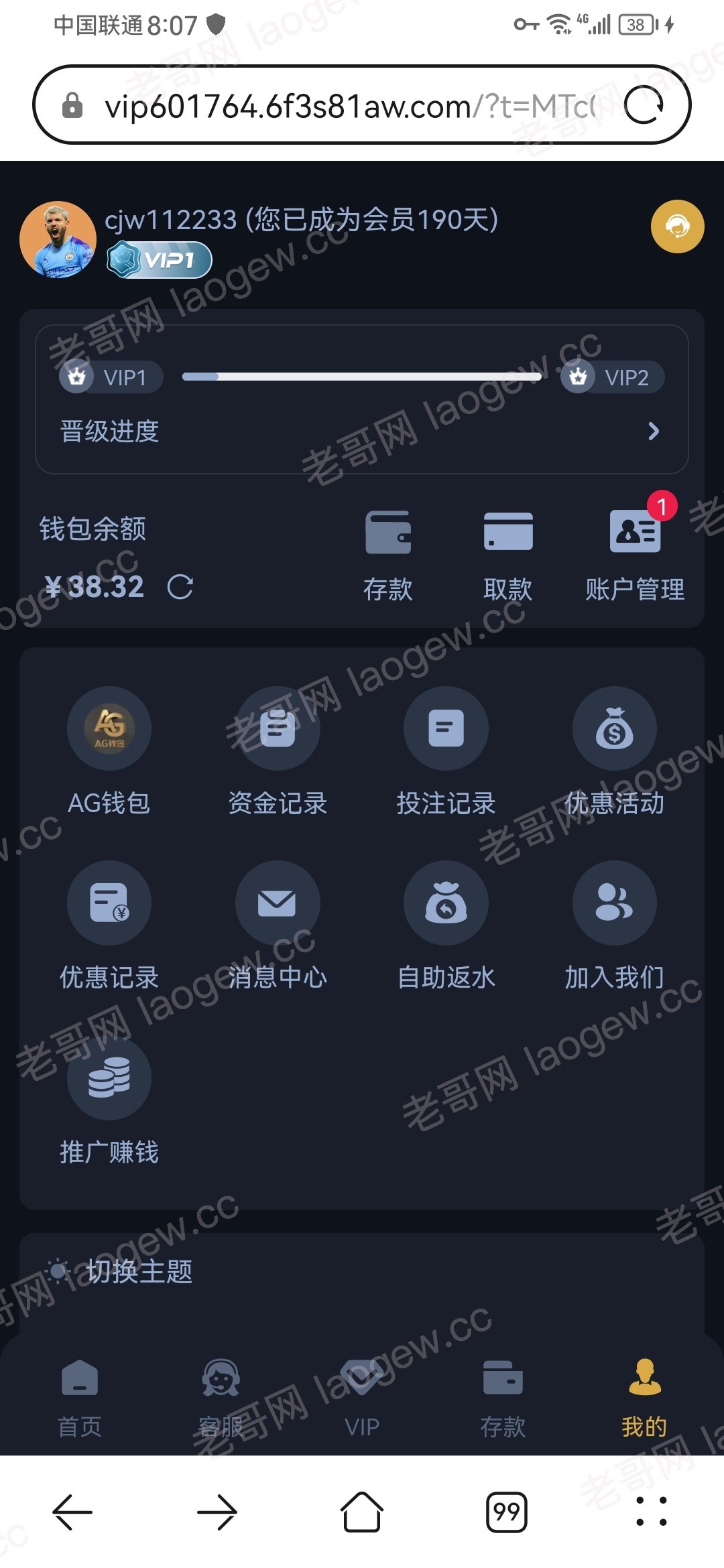Image resolution: width=724 pixels, height=1568 pixels.
Task: Open the customer service headset icon
Action: [x=677, y=226]
